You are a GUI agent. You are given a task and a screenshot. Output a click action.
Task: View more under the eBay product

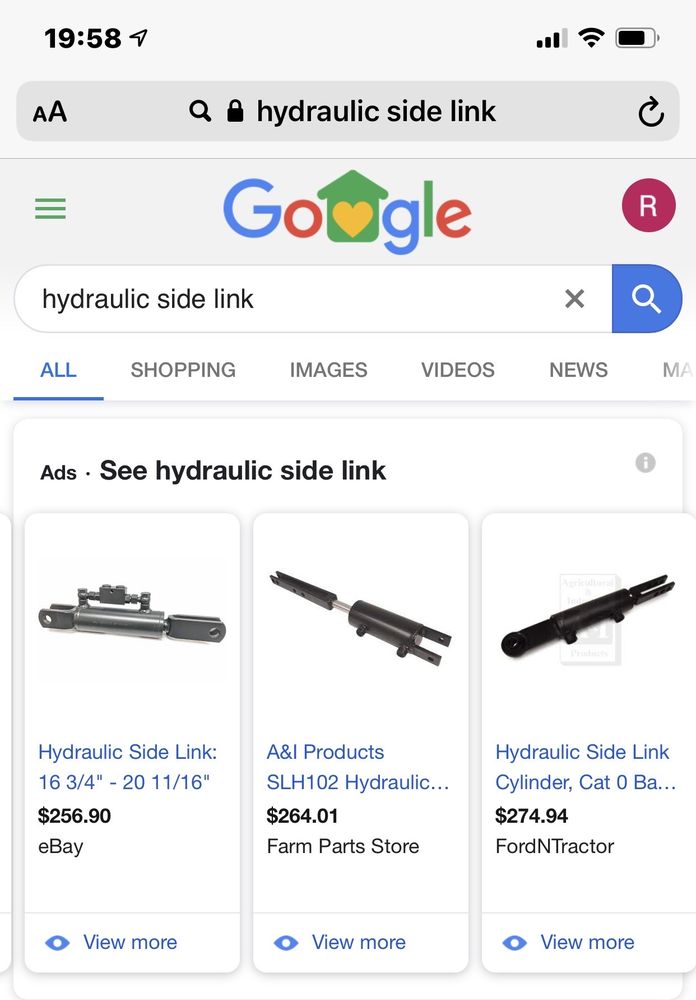(112, 942)
